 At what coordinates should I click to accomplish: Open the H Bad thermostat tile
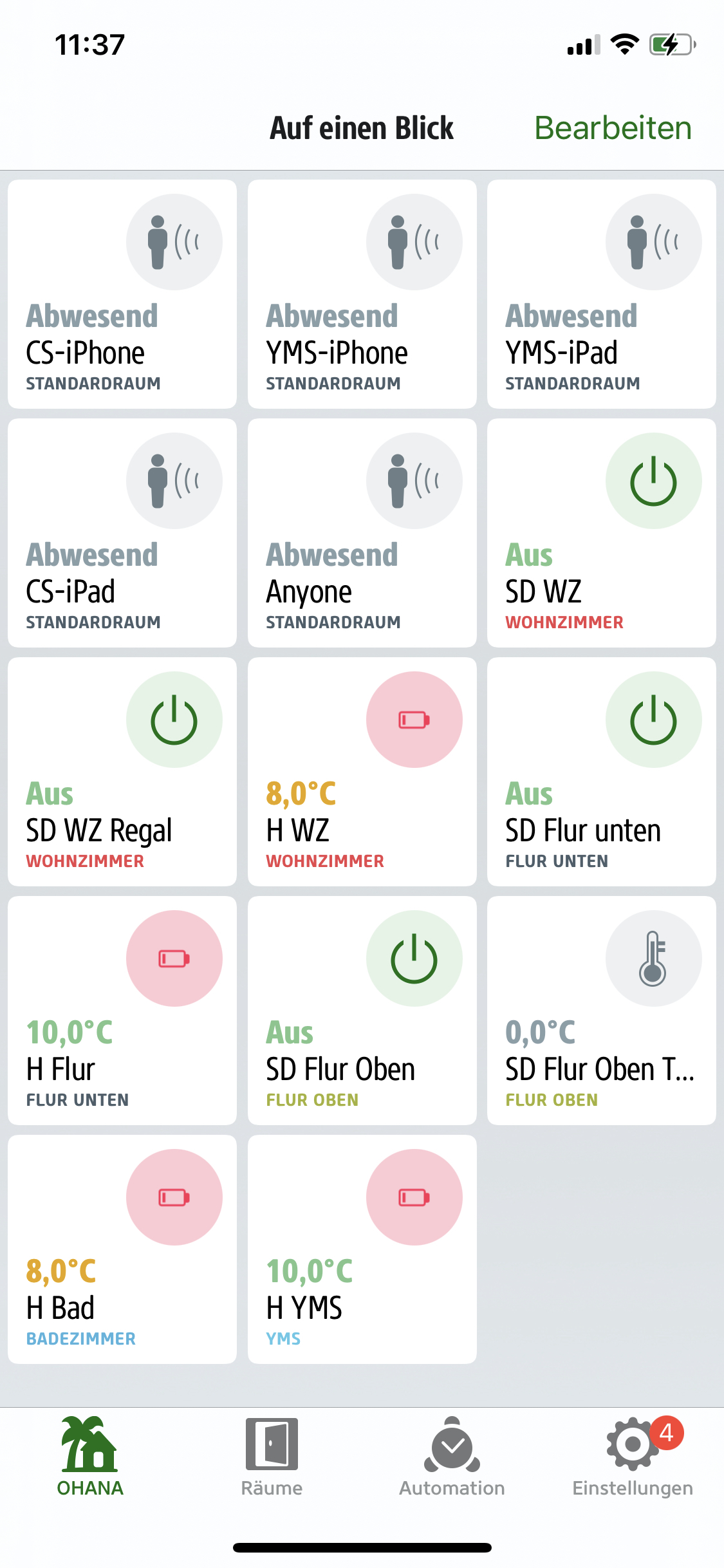coord(122,1249)
